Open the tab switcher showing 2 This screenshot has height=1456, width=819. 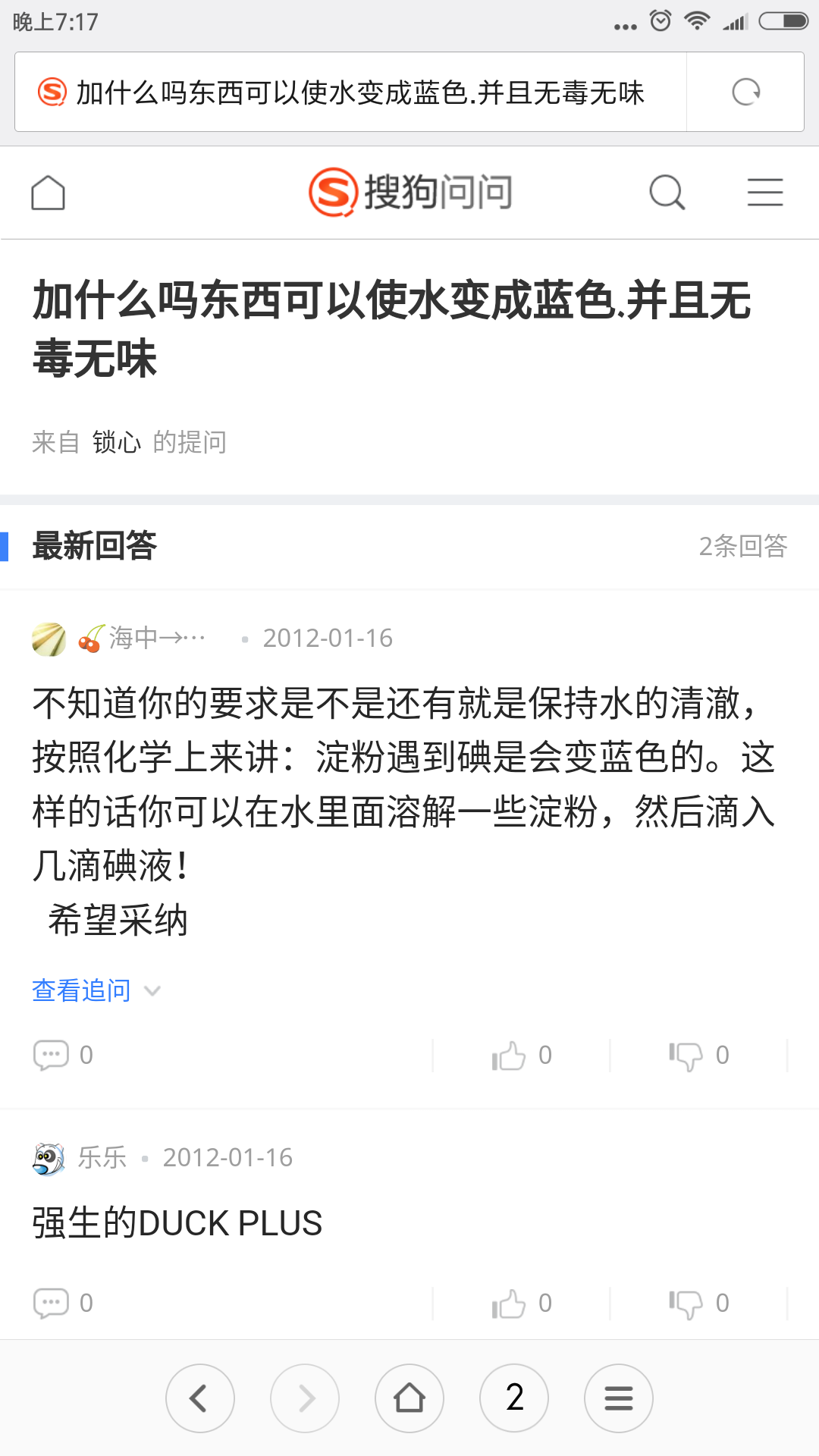pos(514,1398)
